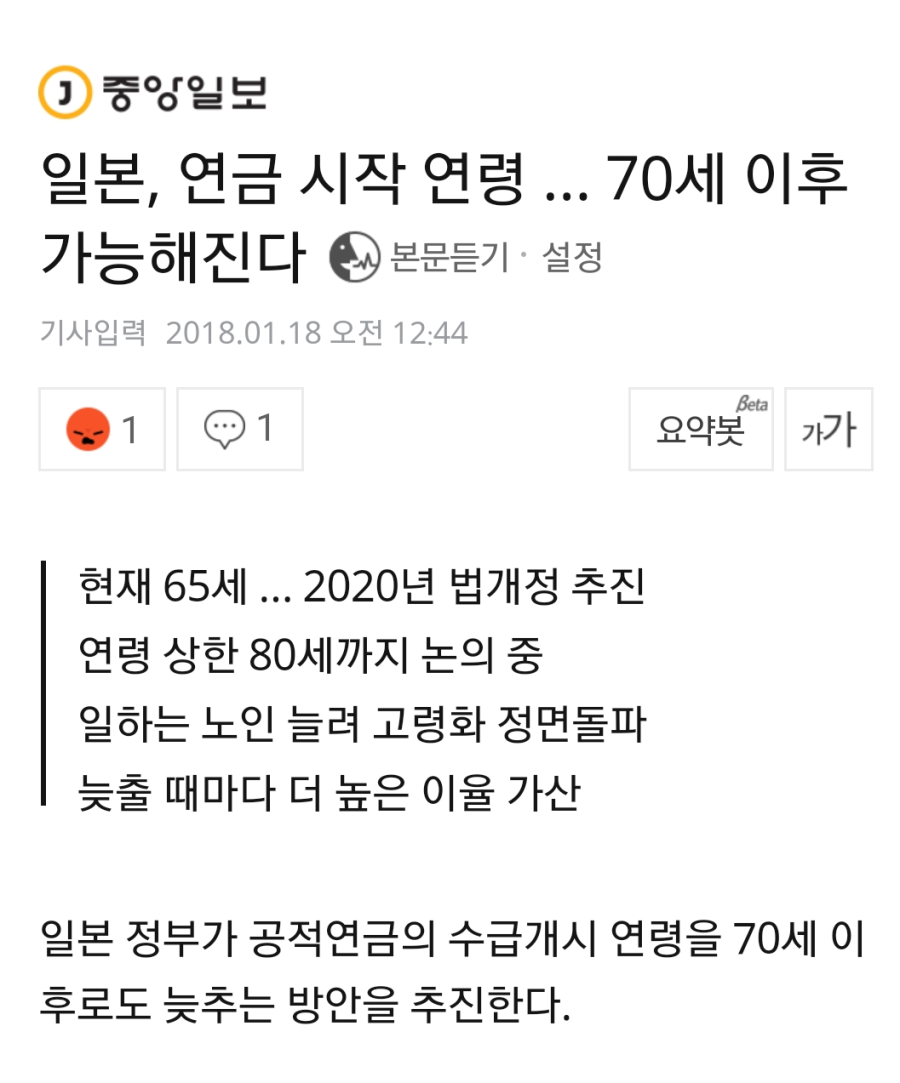The height and width of the screenshot is (1083, 900).
Task: Listen to the article with 본문듣기
Action: click(420, 257)
